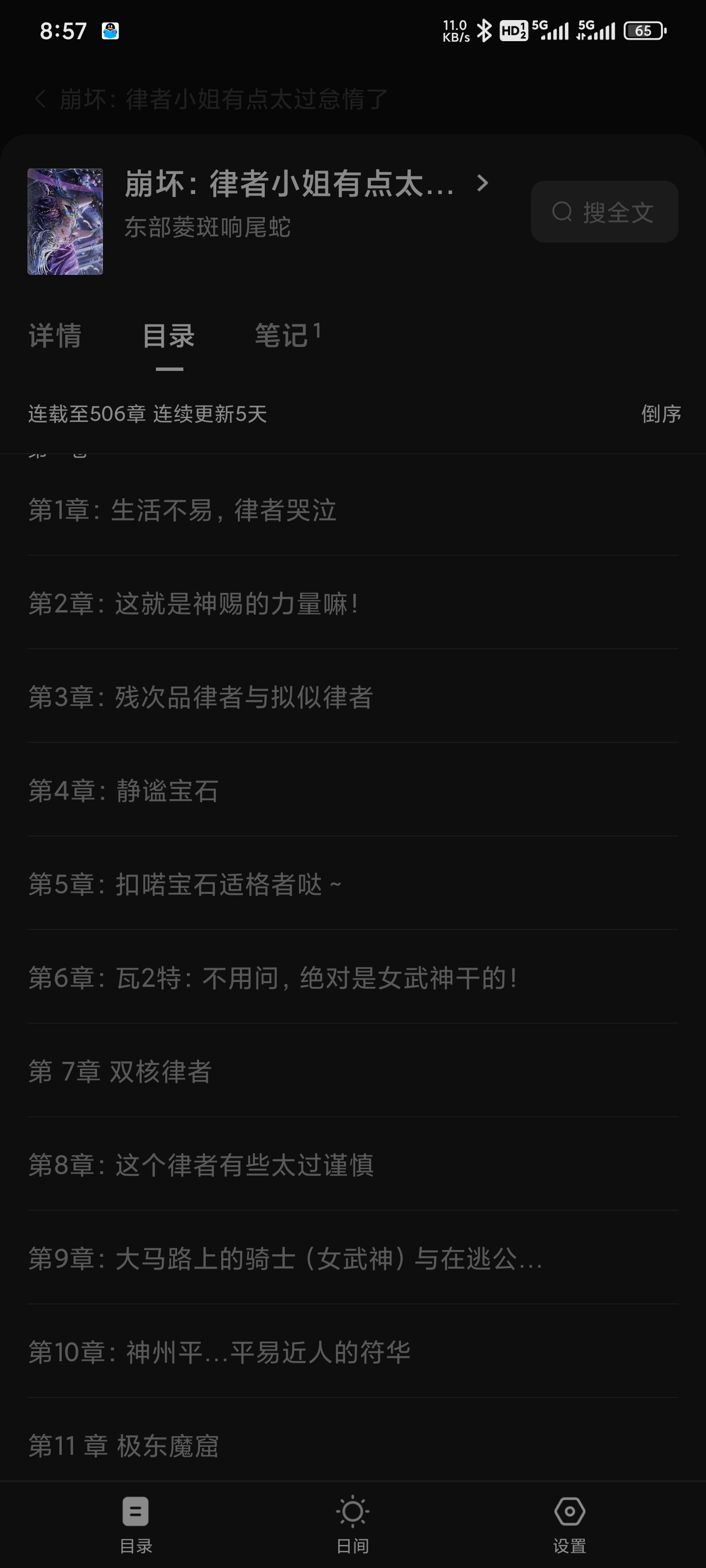Screen dimensions: 706x1568
Task: Open 第2章：这就是神赐的力量嘛！
Action: point(353,603)
